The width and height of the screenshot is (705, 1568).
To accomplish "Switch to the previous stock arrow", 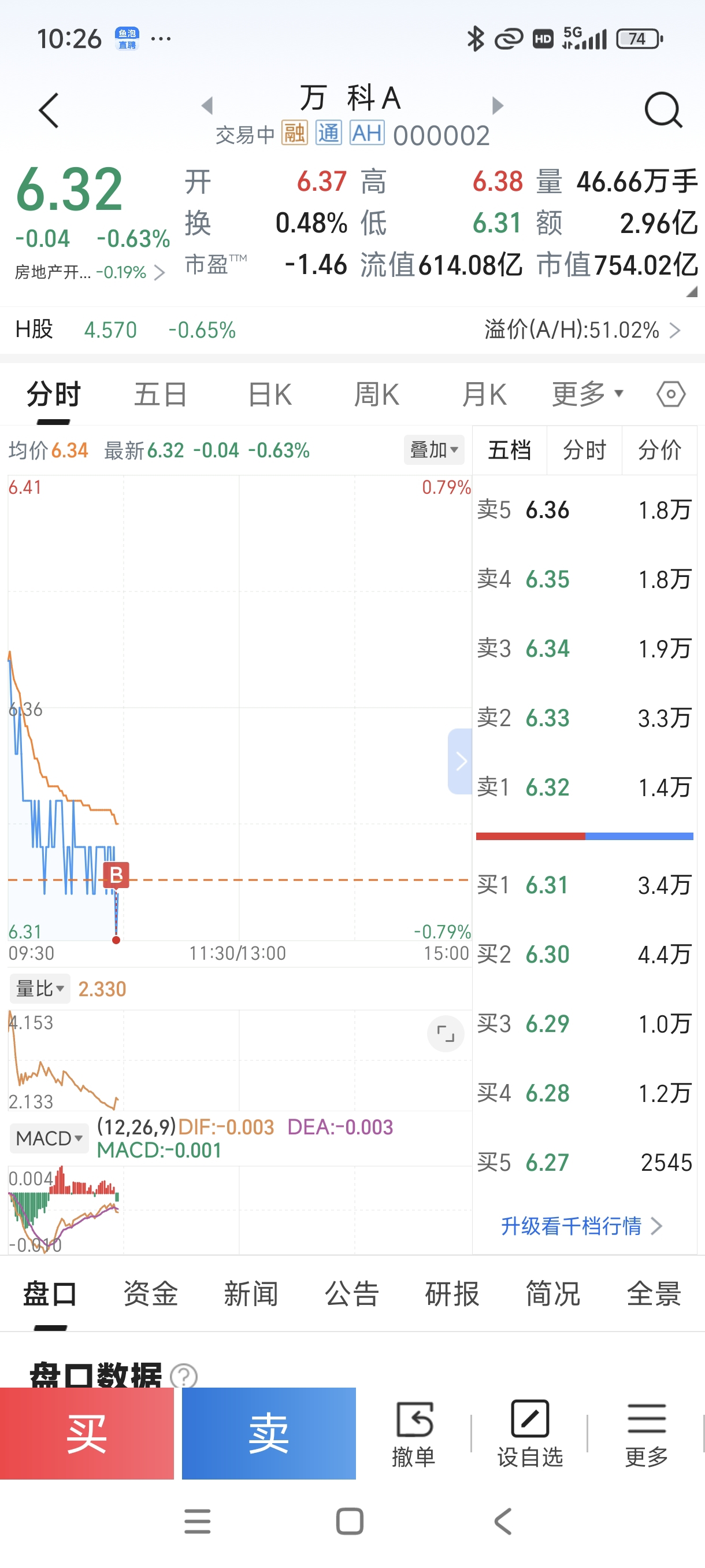I will (x=207, y=105).
